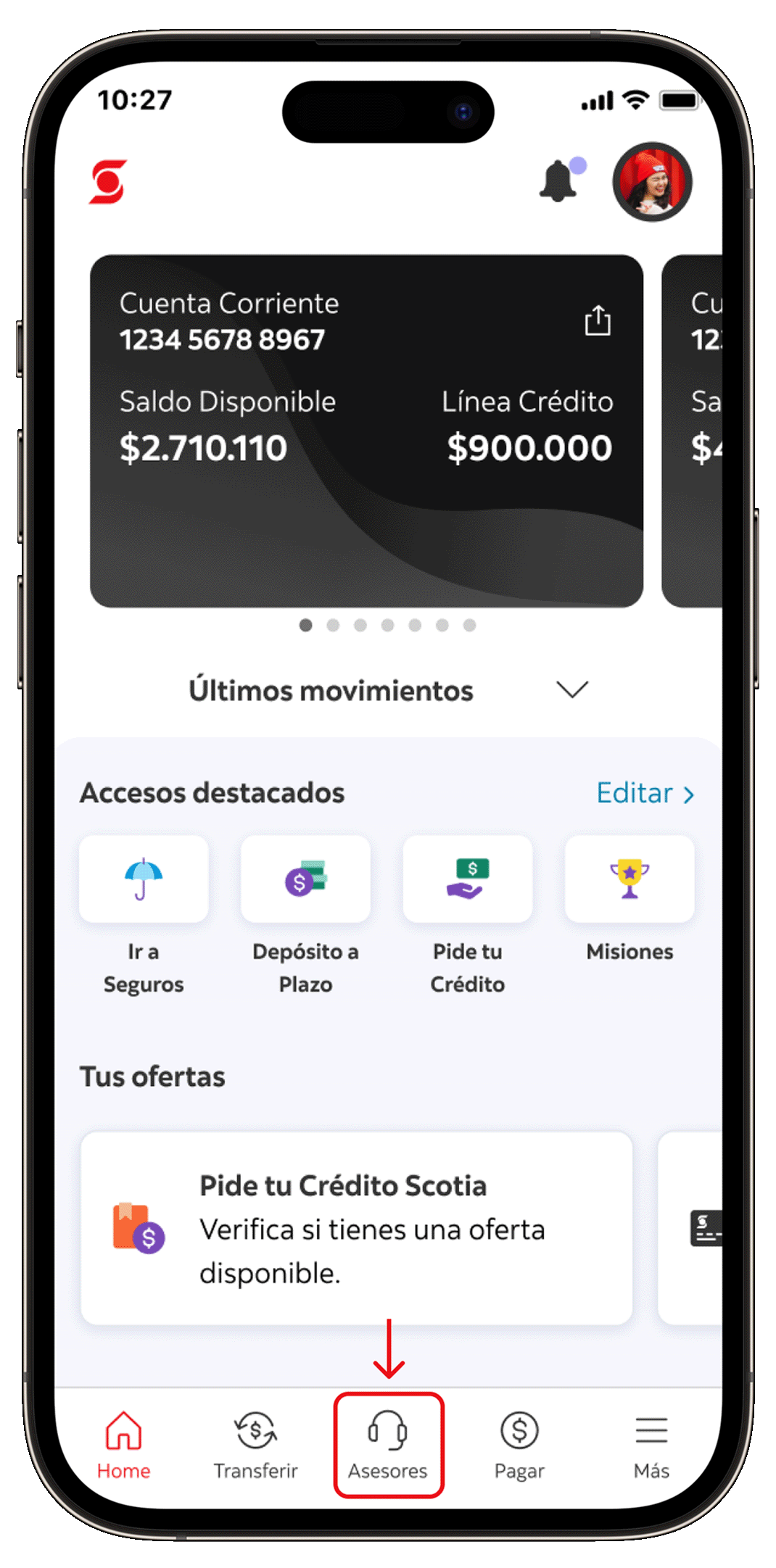Select the Pide tu Crédito money icon
This screenshot has height=1568, width=776.
[x=468, y=878]
